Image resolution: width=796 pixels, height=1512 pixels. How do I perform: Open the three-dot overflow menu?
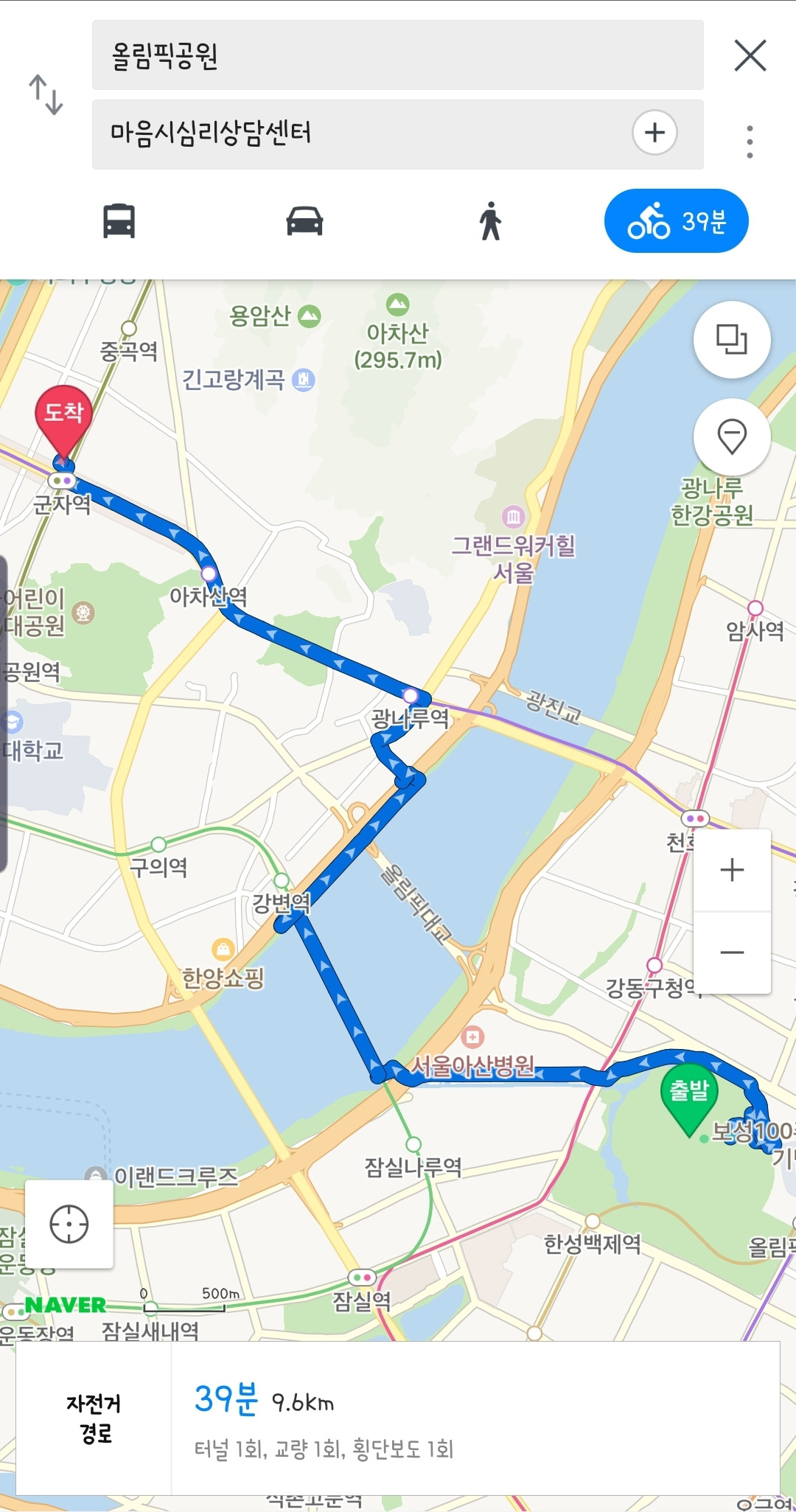(750, 142)
